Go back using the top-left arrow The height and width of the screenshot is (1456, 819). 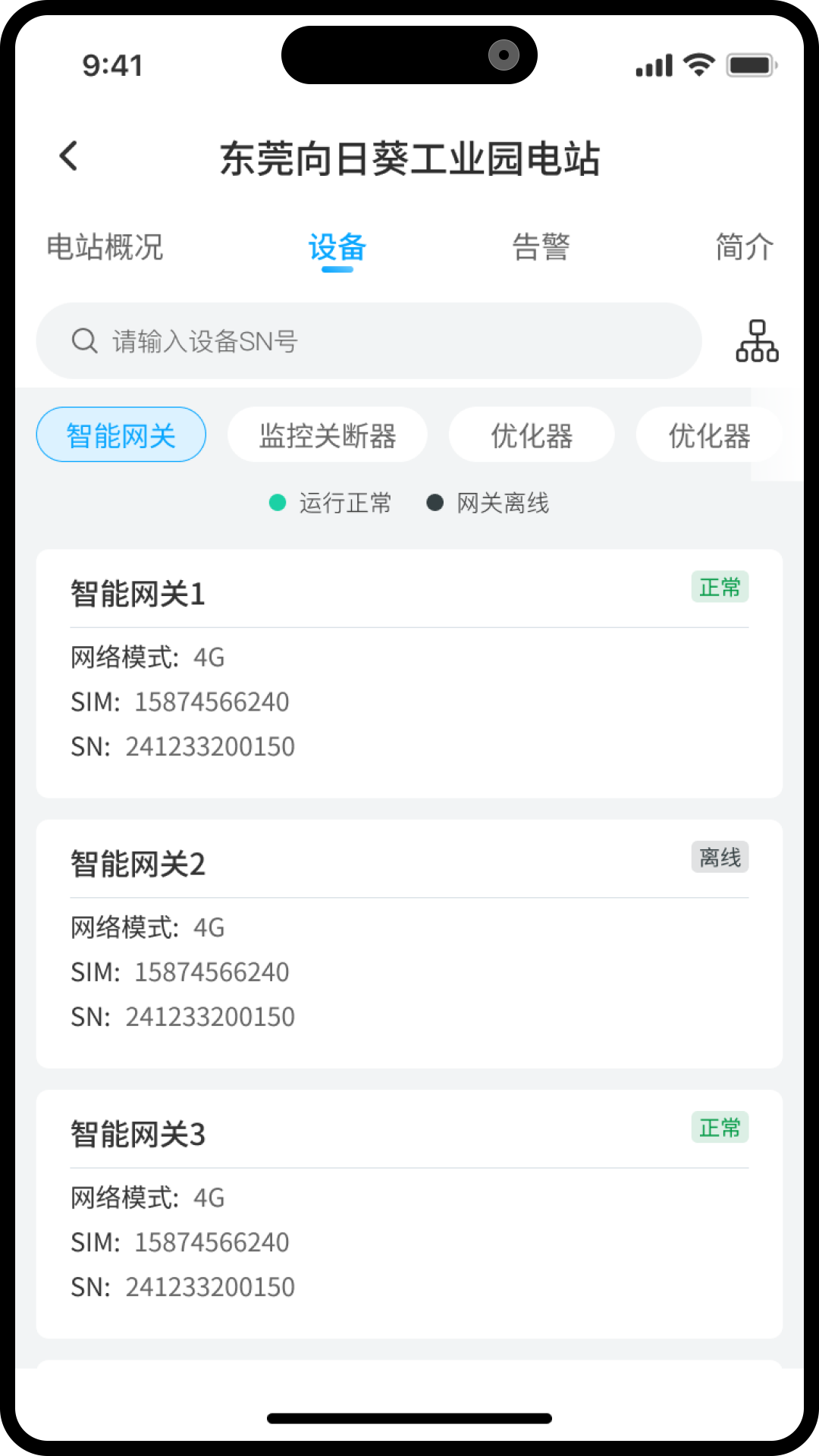click(68, 156)
